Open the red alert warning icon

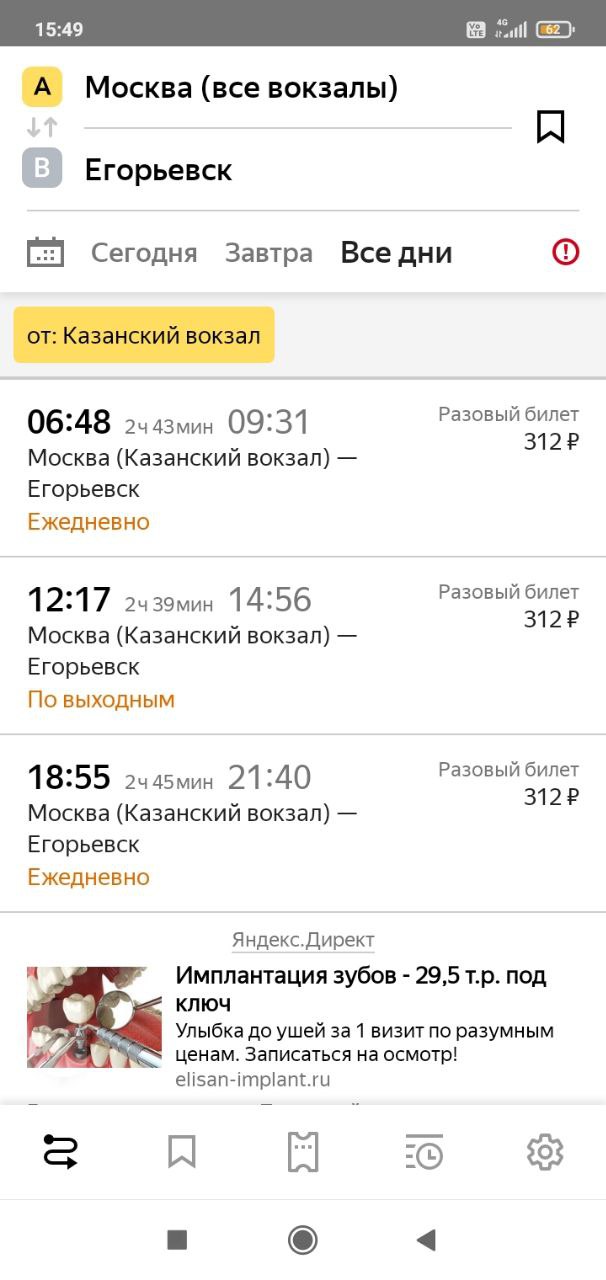click(566, 252)
